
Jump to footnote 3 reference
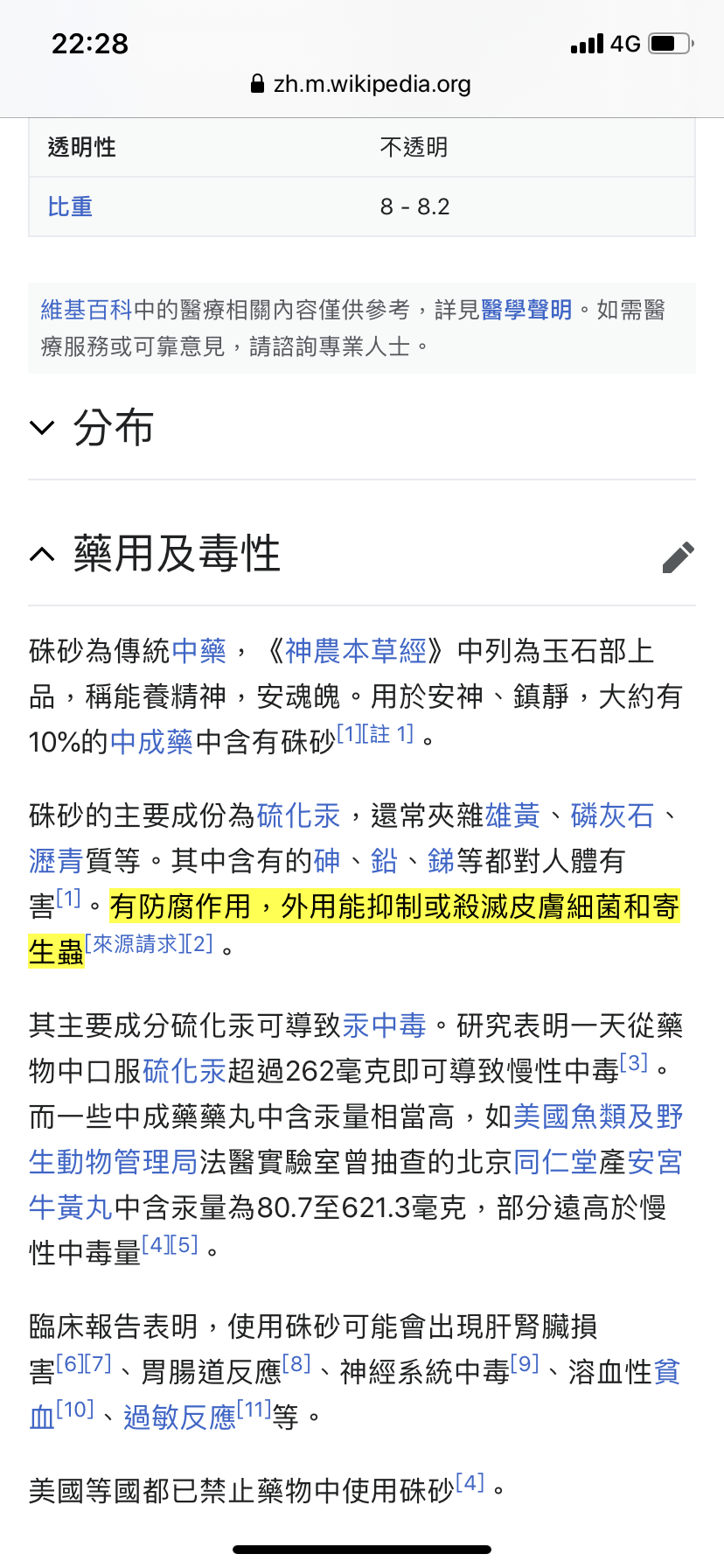point(634,1062)
